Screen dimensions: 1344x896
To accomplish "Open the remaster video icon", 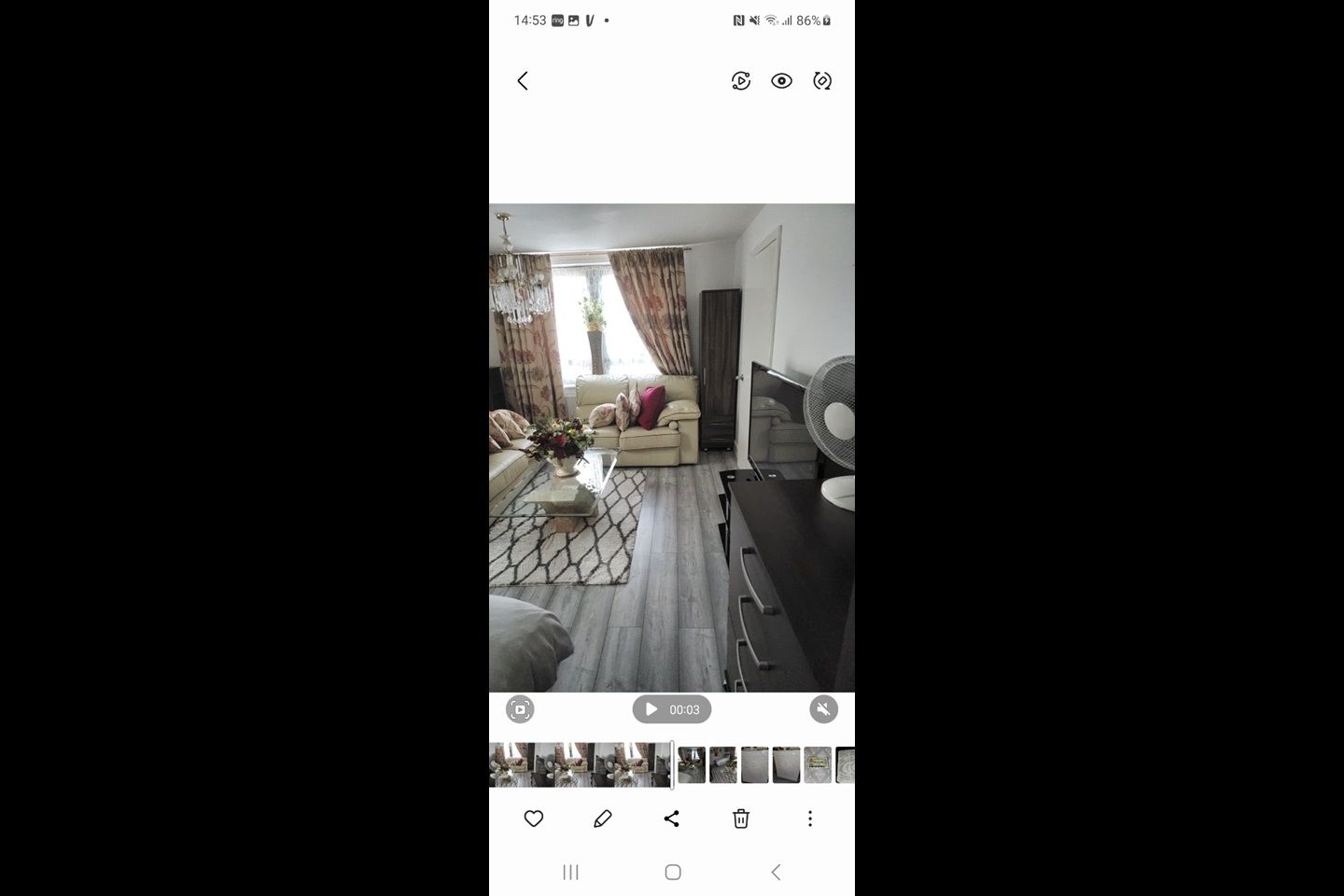I will pyautogui.click(x=741, y=81).
